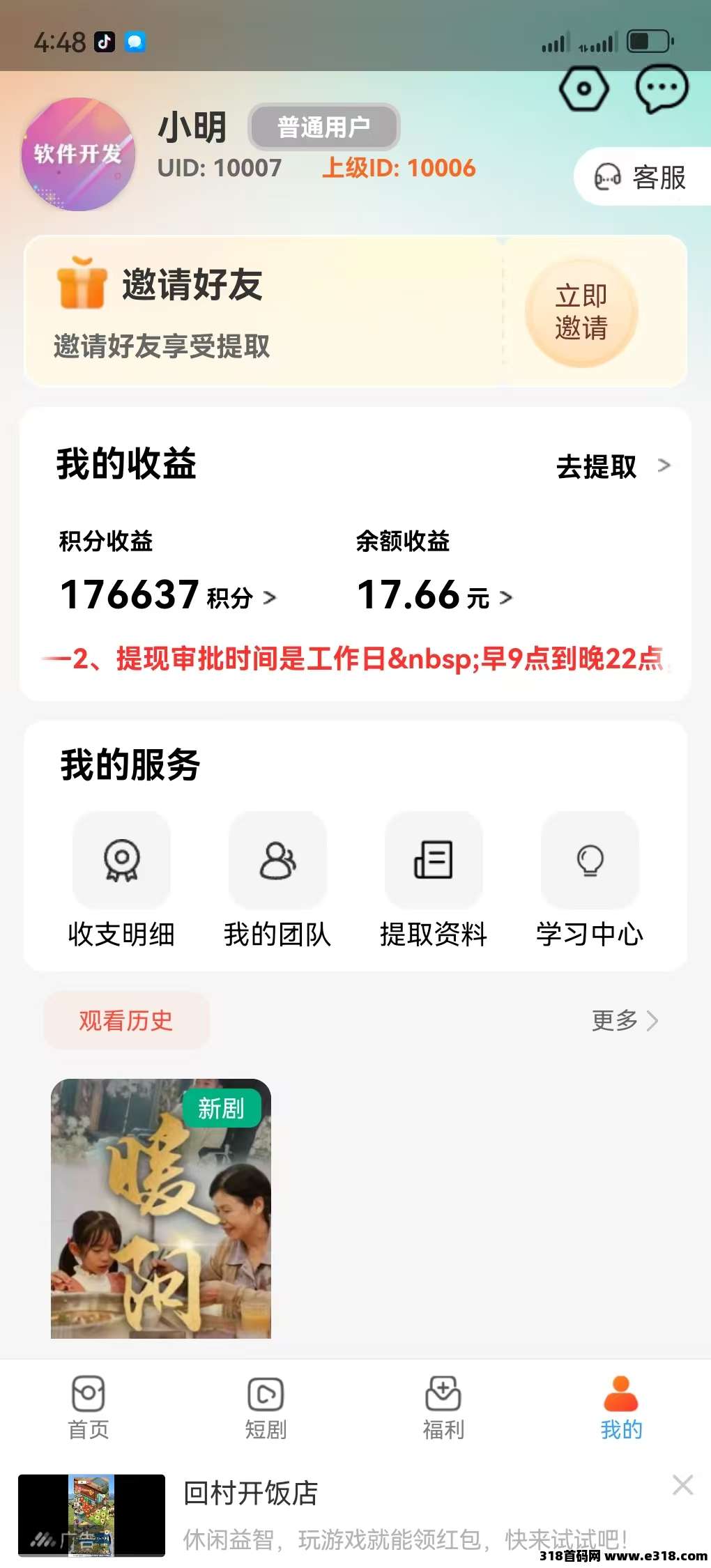The image size is (711, 1568).
Task: Switch to the 首页 home tab
Action: [x=89, y=1407]
